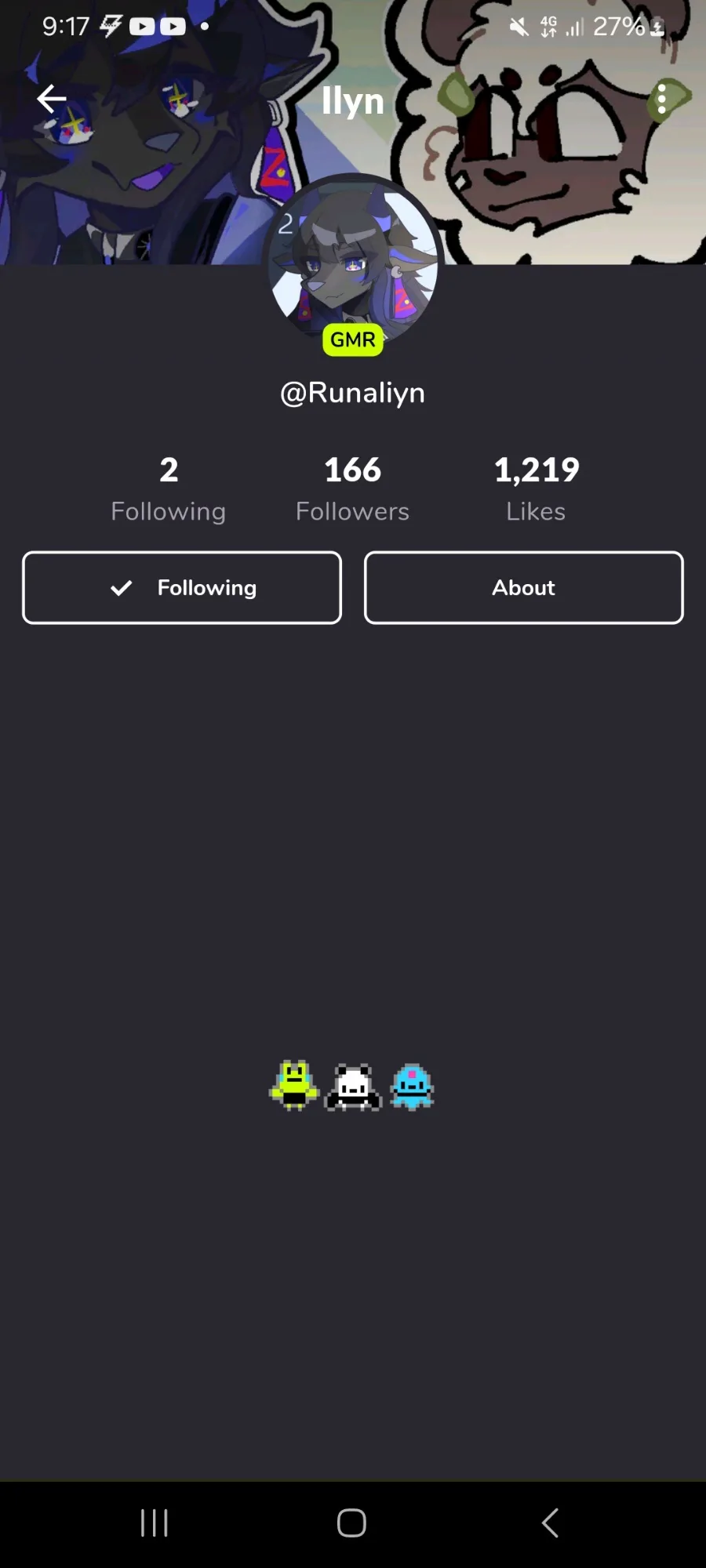View the 2 Following list
This screenshot has height=1568, width=706.
coord(169,488)
